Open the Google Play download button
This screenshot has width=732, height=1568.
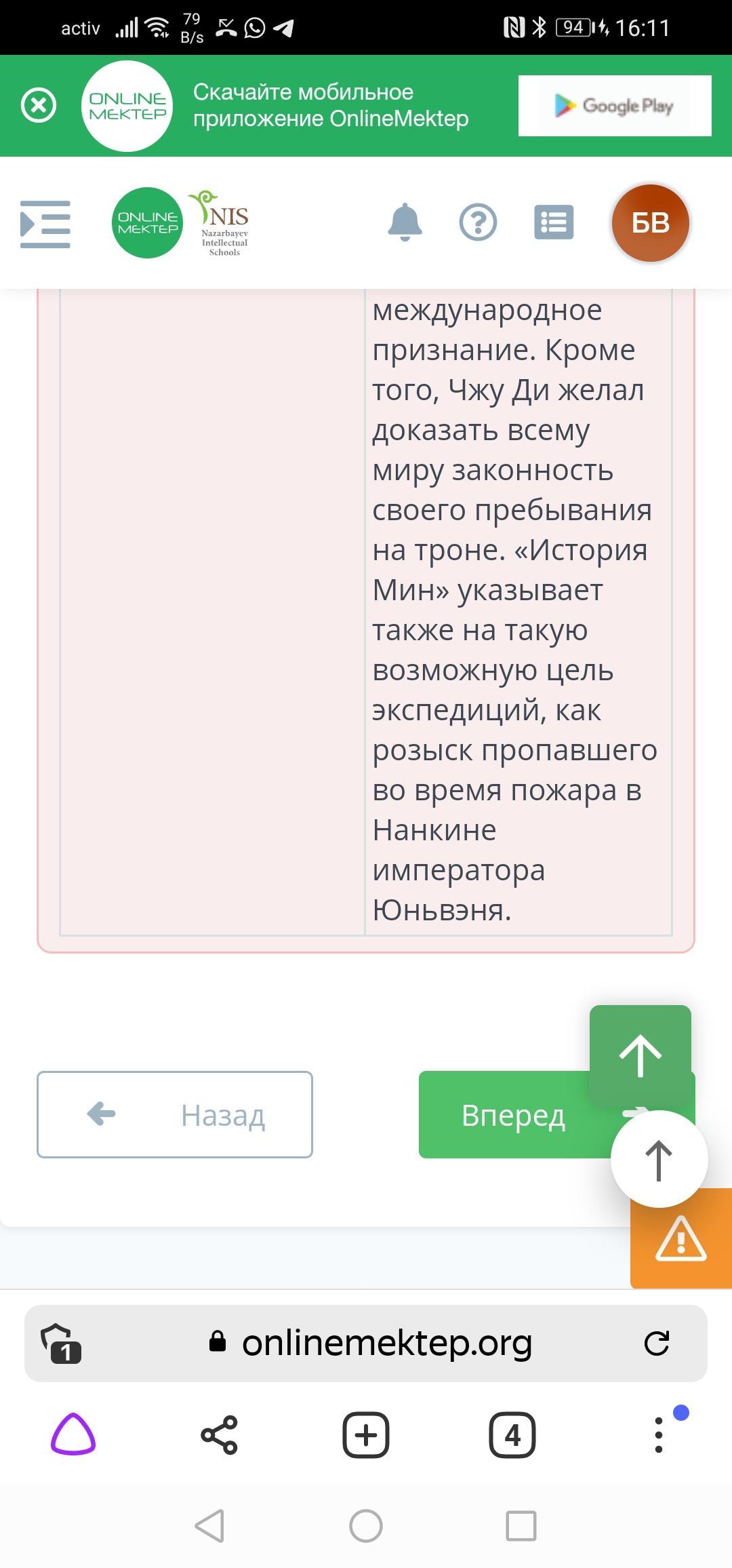615,106
